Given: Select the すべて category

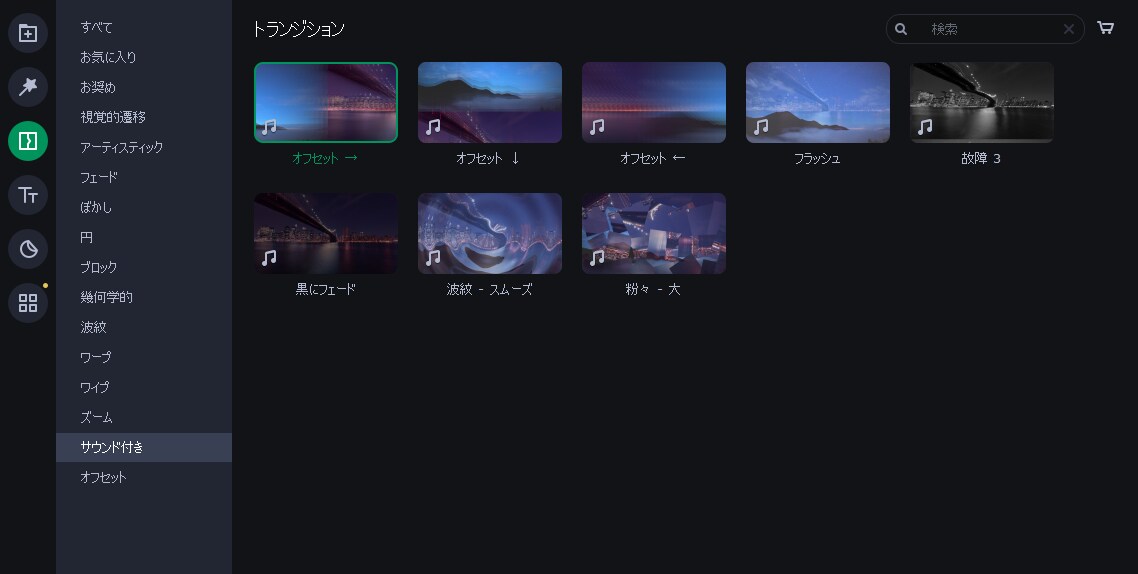Looking at the screenshot, I should tap(97, 27).
